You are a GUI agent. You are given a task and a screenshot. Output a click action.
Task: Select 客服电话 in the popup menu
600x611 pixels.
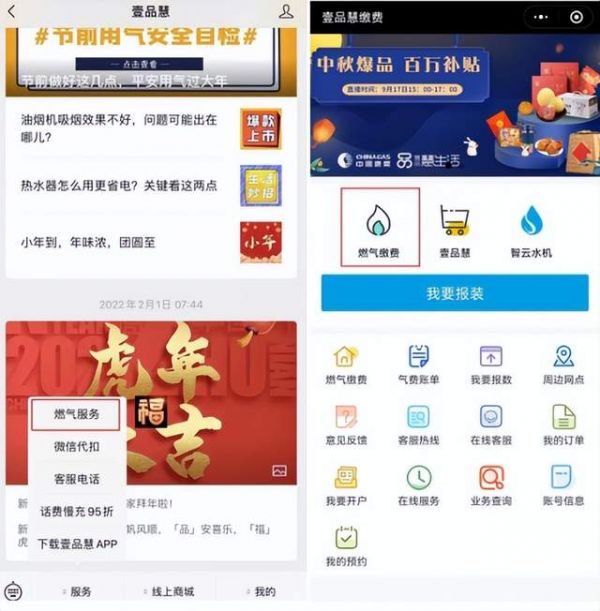(x=77, y=479)
